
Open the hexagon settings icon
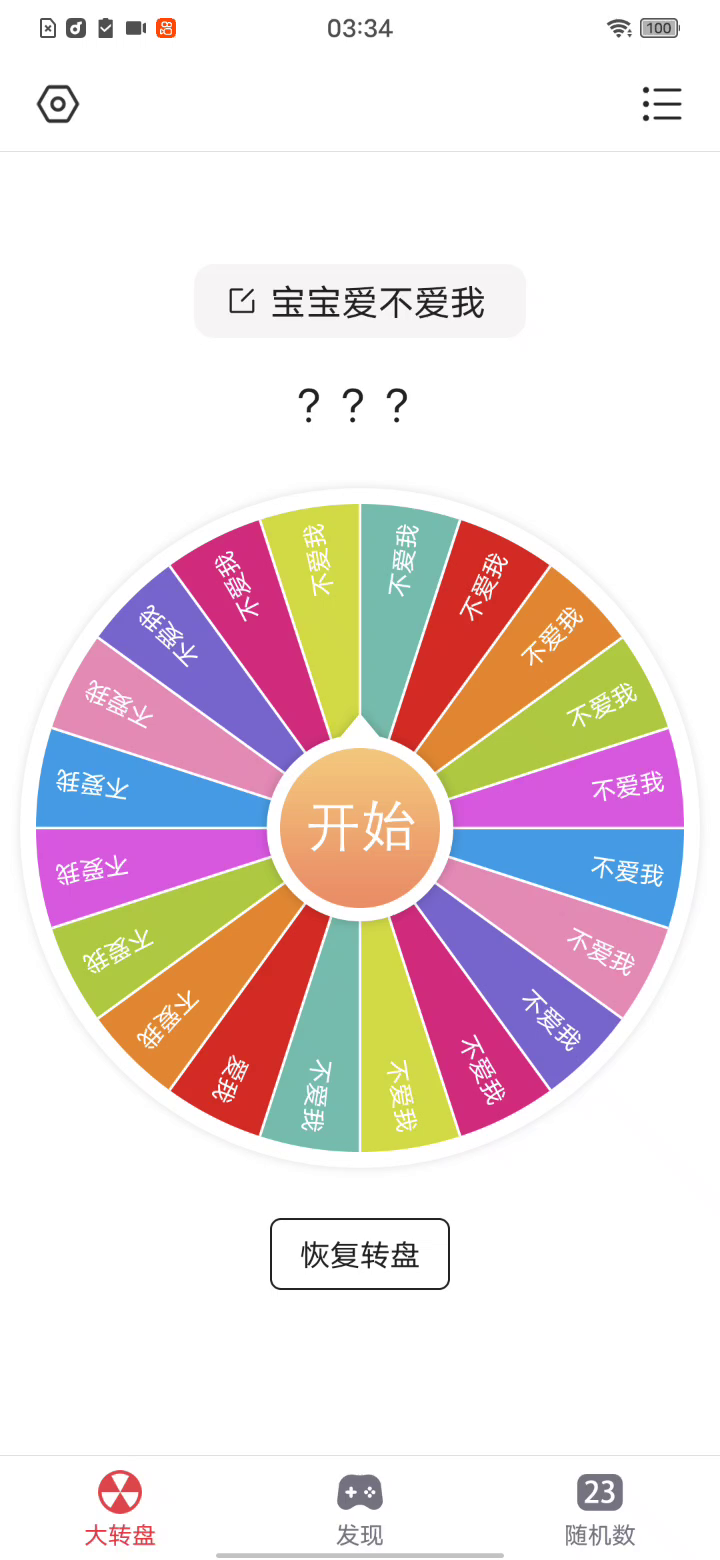[58, 104]
